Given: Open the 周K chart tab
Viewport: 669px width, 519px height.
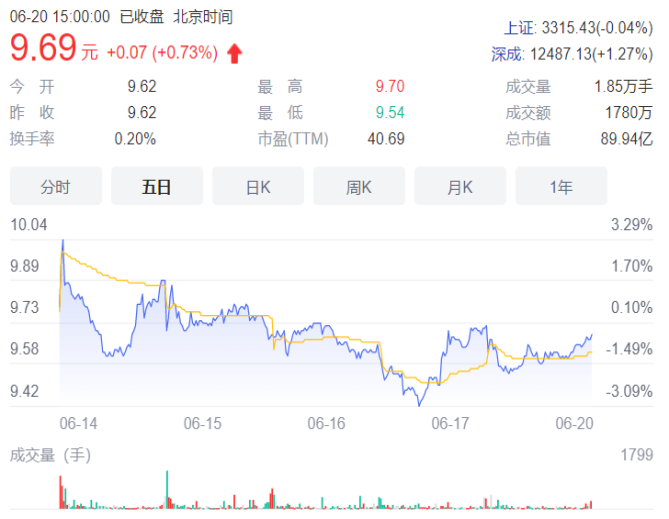Looking at the screenshot, I should (359, 186).
